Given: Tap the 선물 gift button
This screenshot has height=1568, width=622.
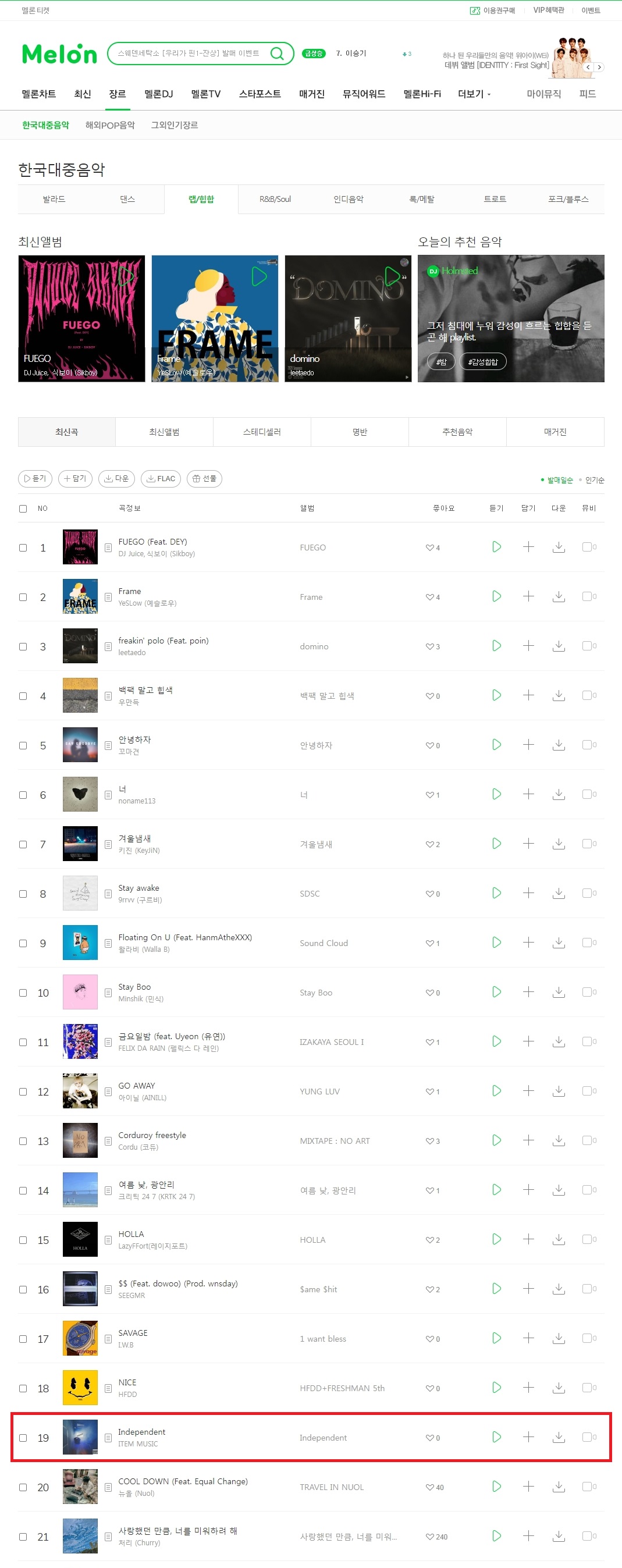Looking at the screenshot, I should [204, 478].
